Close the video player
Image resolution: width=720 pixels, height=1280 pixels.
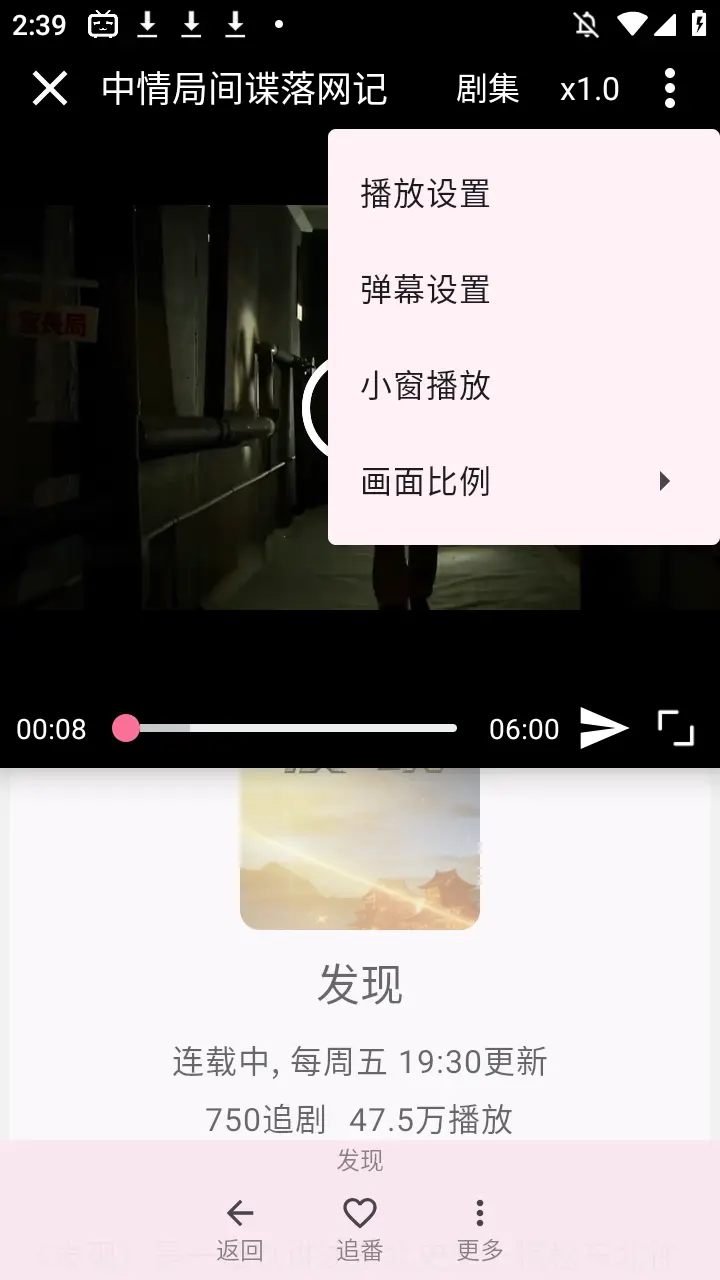click(49, 89)
